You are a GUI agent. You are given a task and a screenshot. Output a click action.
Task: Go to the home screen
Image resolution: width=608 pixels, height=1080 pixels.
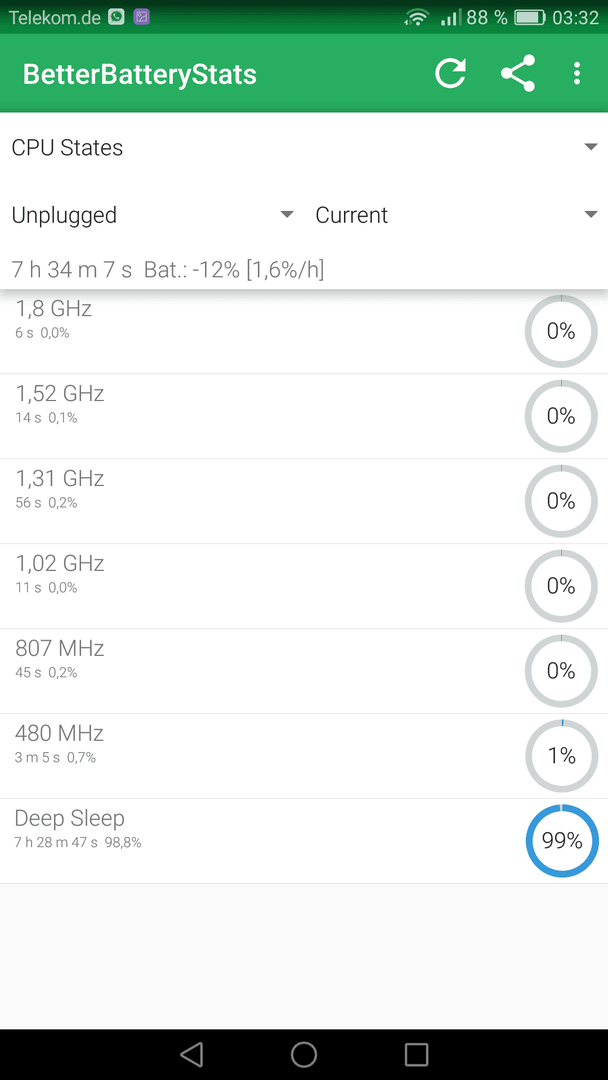[304, 1054]
